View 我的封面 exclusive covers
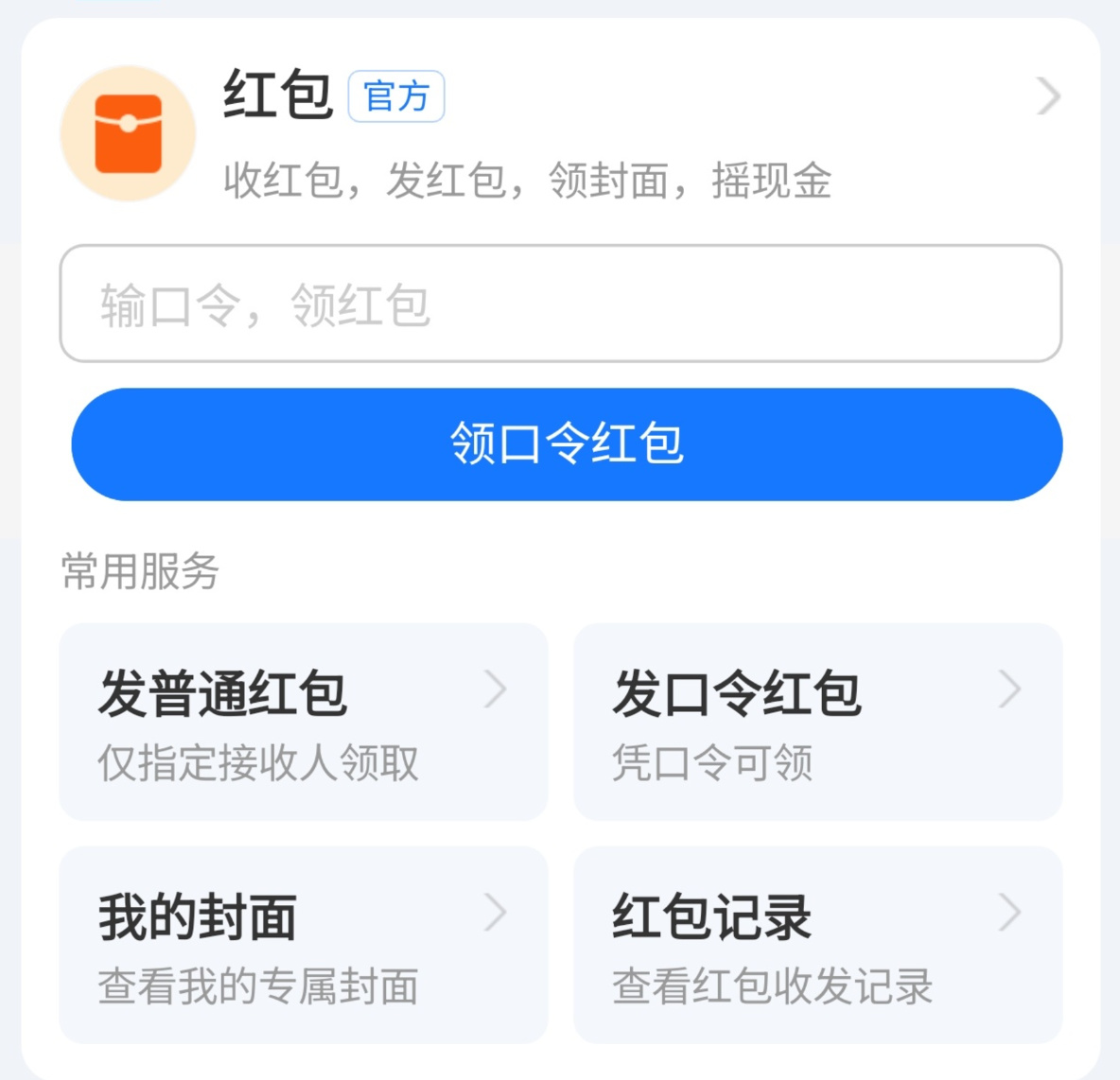This screenshot has width=1120, height=1080. click(x=304, y=945)
